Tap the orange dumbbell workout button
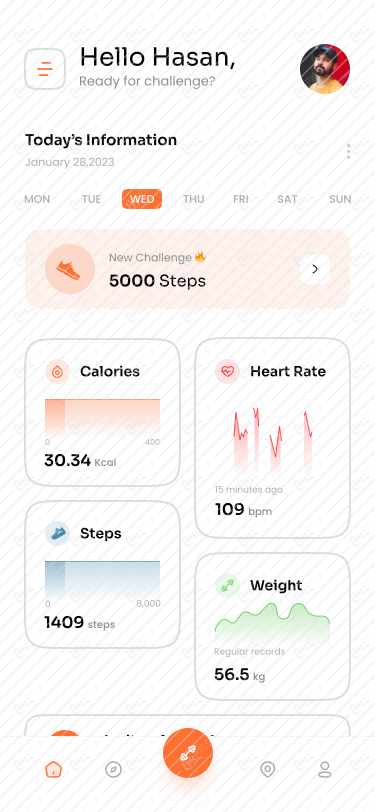This screenshot has width=375, height=812. click(x=188, y=753)
